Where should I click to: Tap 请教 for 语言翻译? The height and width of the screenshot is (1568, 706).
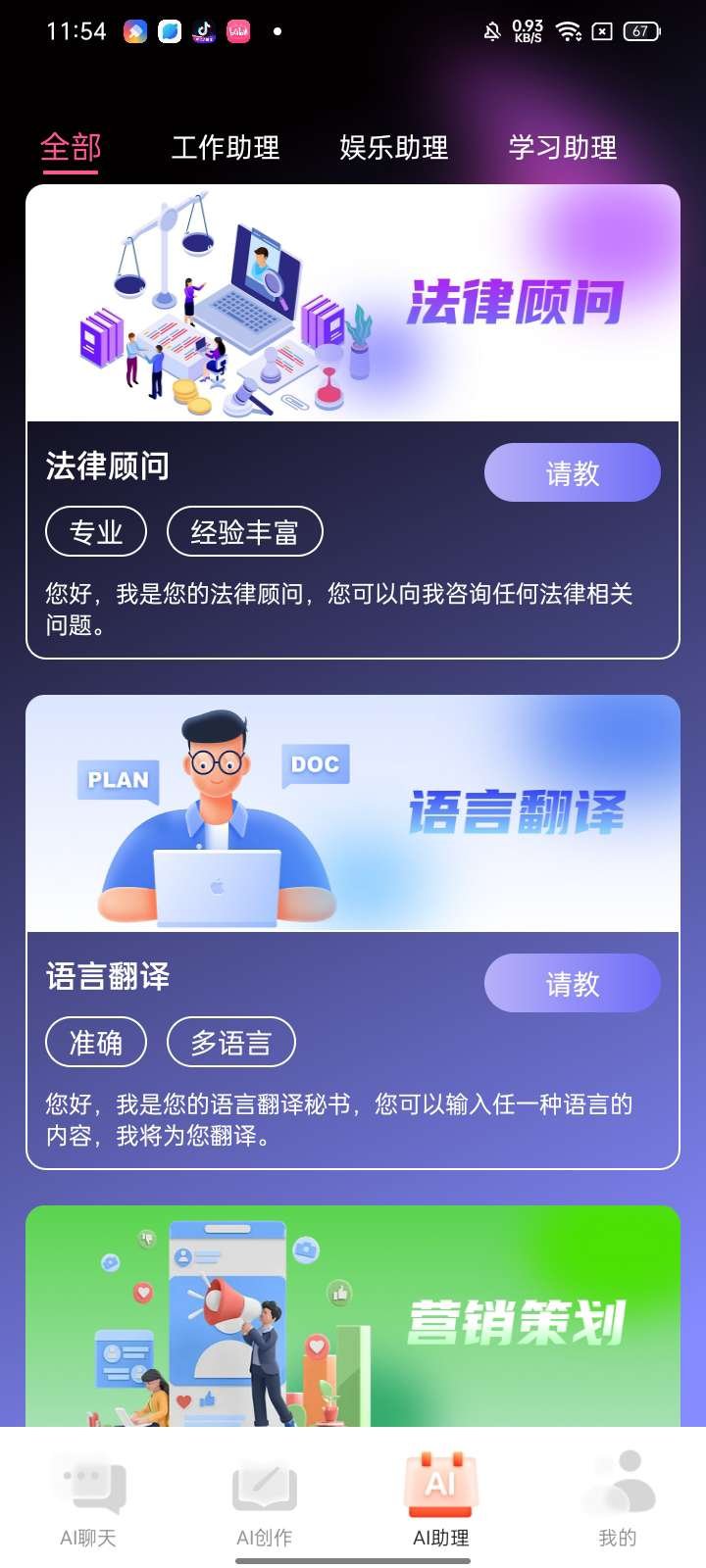pyautogui.click(x=572, y=983)
